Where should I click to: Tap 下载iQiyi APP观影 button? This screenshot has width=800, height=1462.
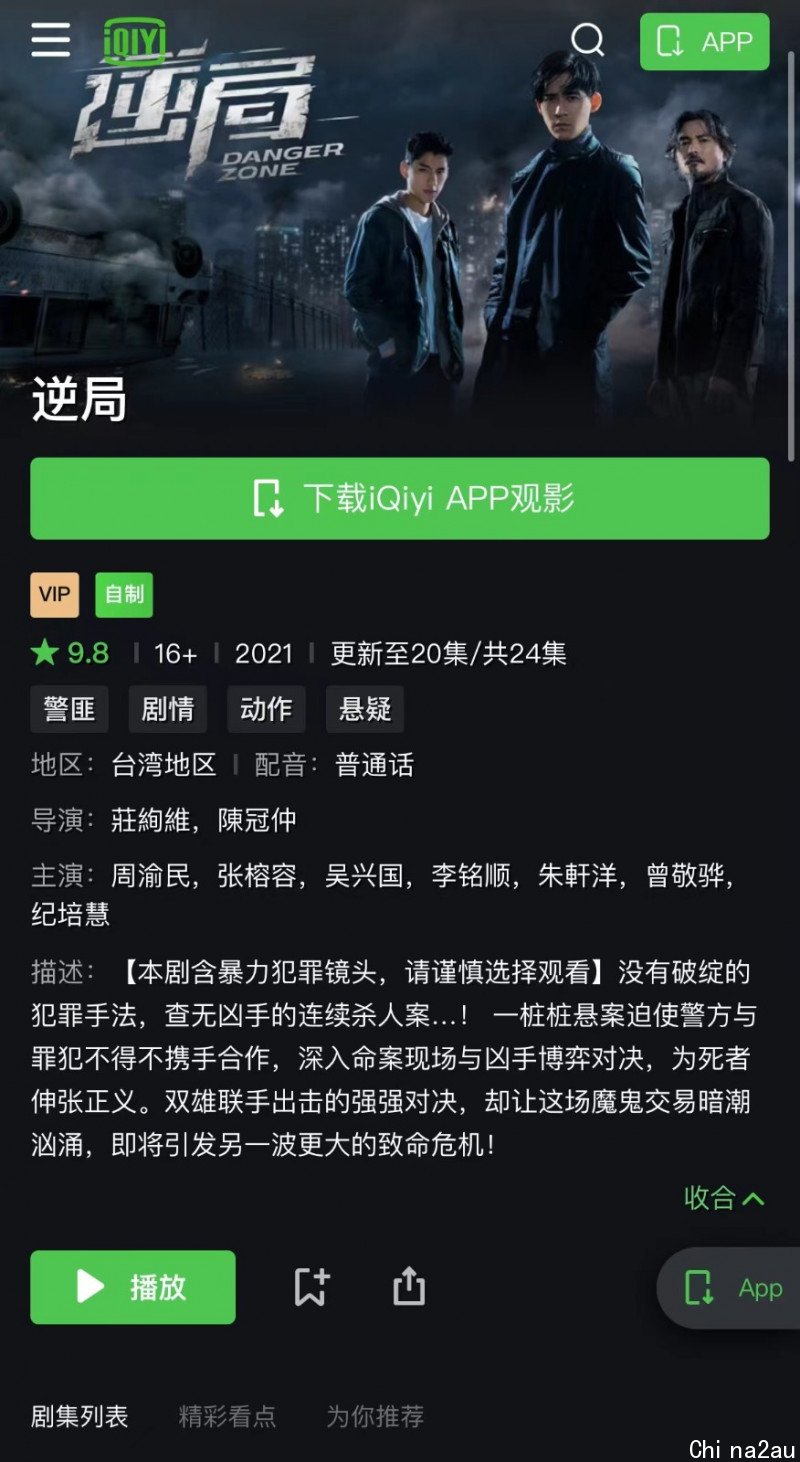click(400, 498)
